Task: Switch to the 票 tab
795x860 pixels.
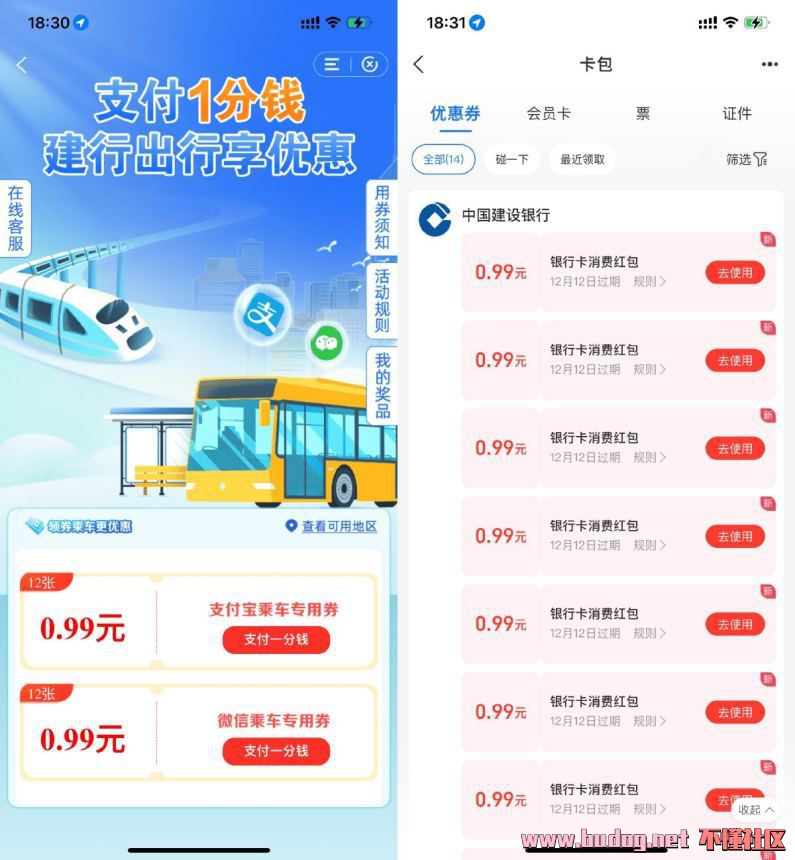Action: point(643,114)
